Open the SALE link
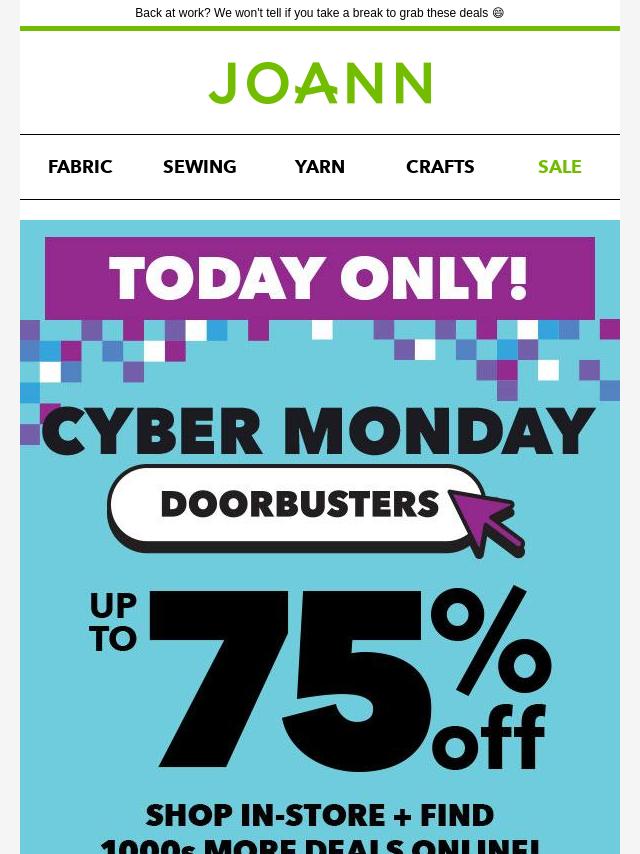Screen dimensions: 640x854 [x=559, y=167]
